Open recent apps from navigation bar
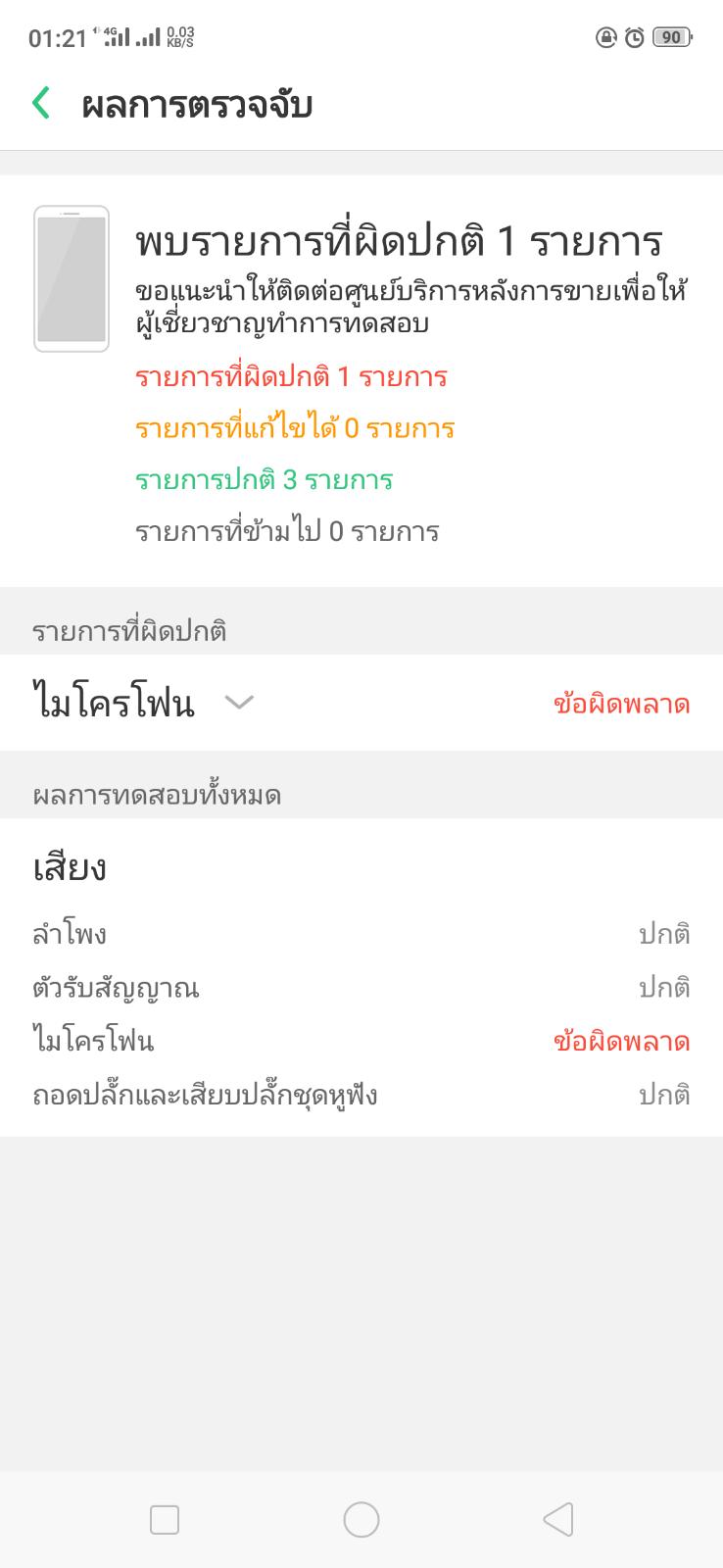The height and width of the screenshot is (1568, 723). [x=165, y=1520]
